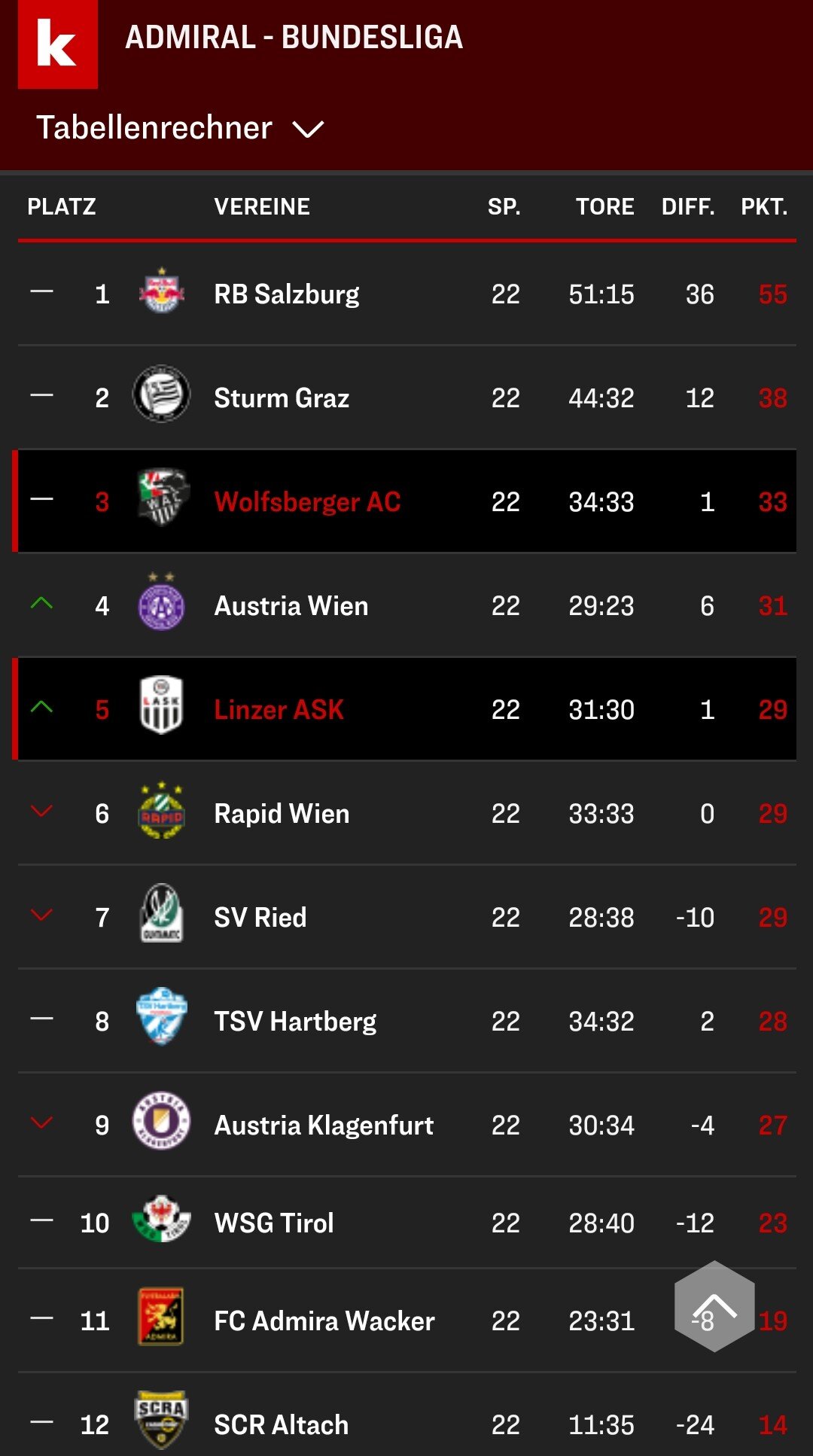The width and height of the screenshot is (813, 1456).
Task: Open Rapid Wien team row
Action: 406,813
